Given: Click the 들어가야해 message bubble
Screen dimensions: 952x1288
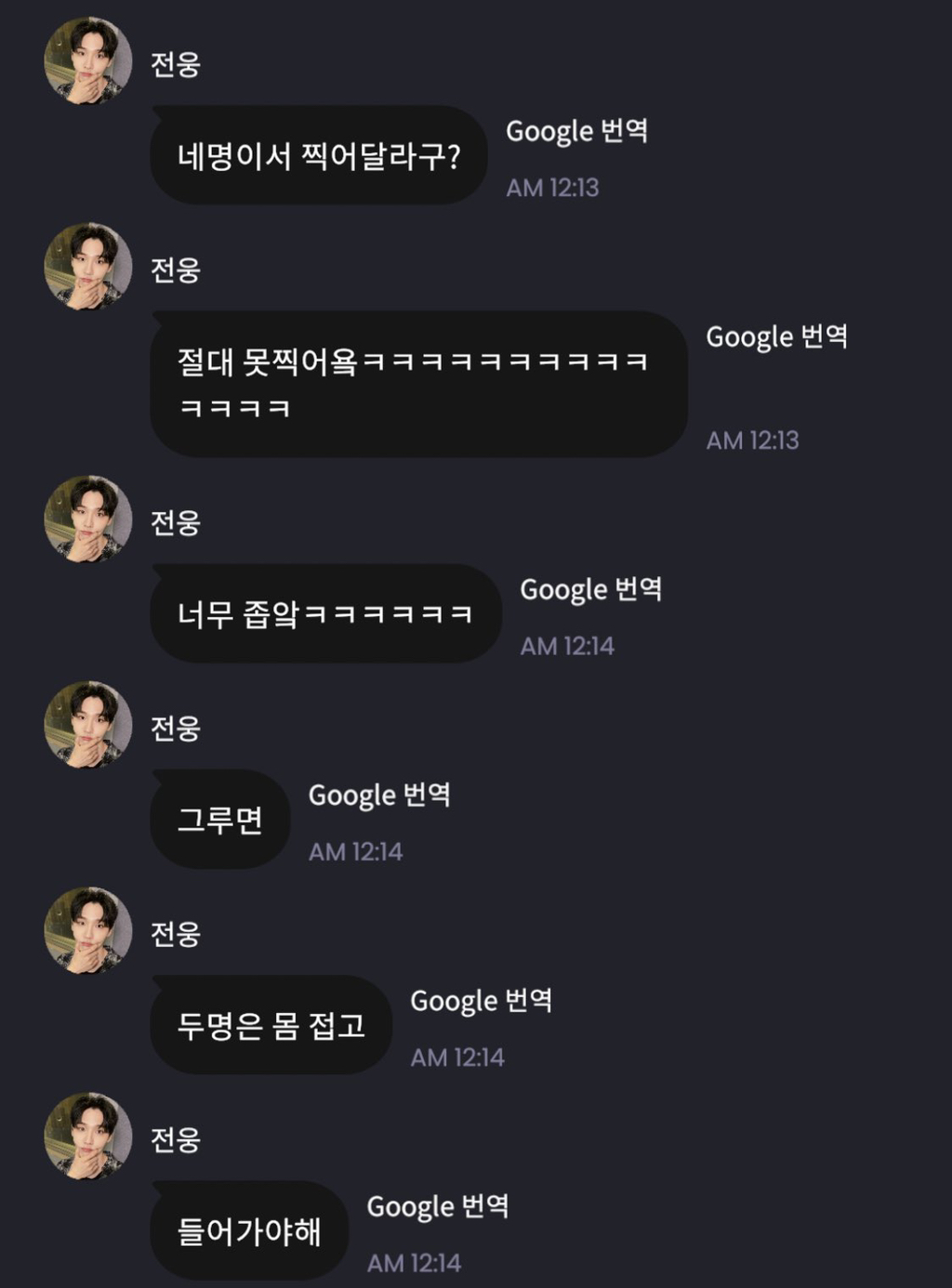Looking at the screenshot, I should tap(249, 1229).
